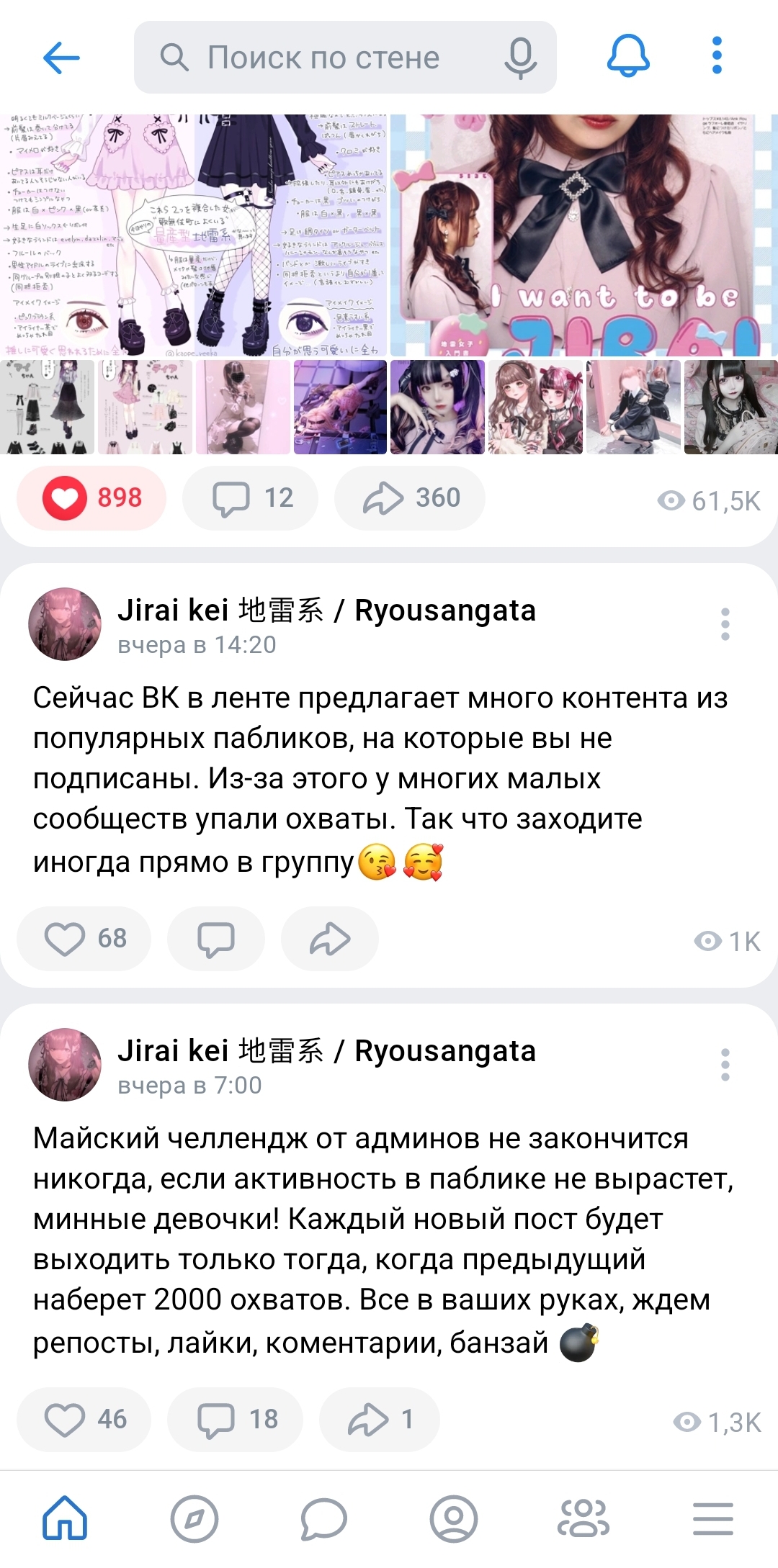This screenshot has width=778, height=1568.
Task: Open the notifications bell
Action: [628, 57]
